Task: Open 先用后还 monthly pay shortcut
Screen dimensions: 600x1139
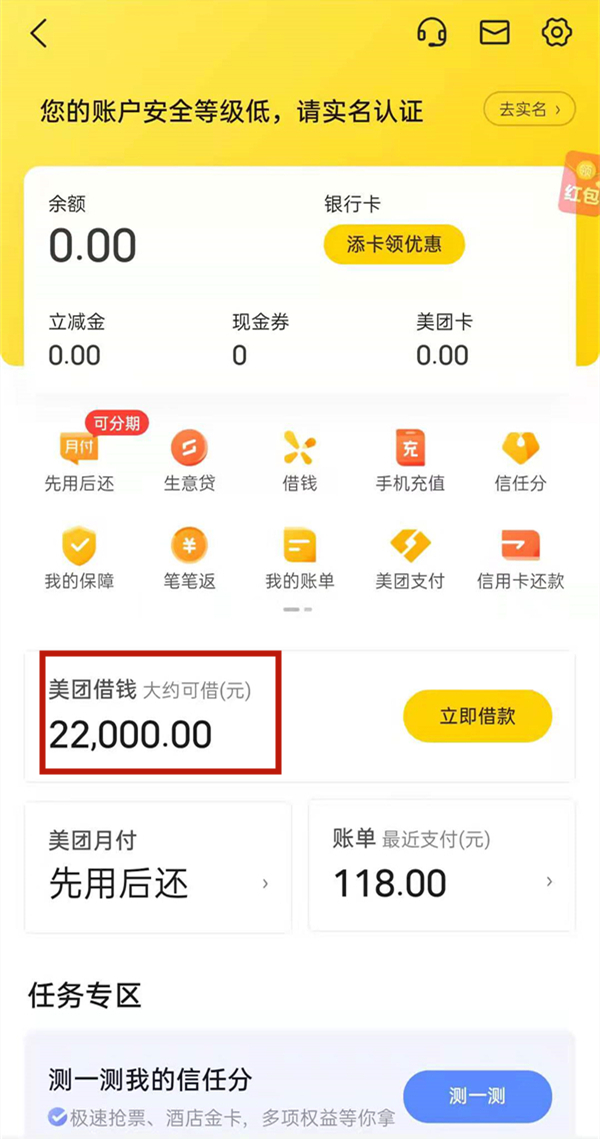Action: (80, 460)
